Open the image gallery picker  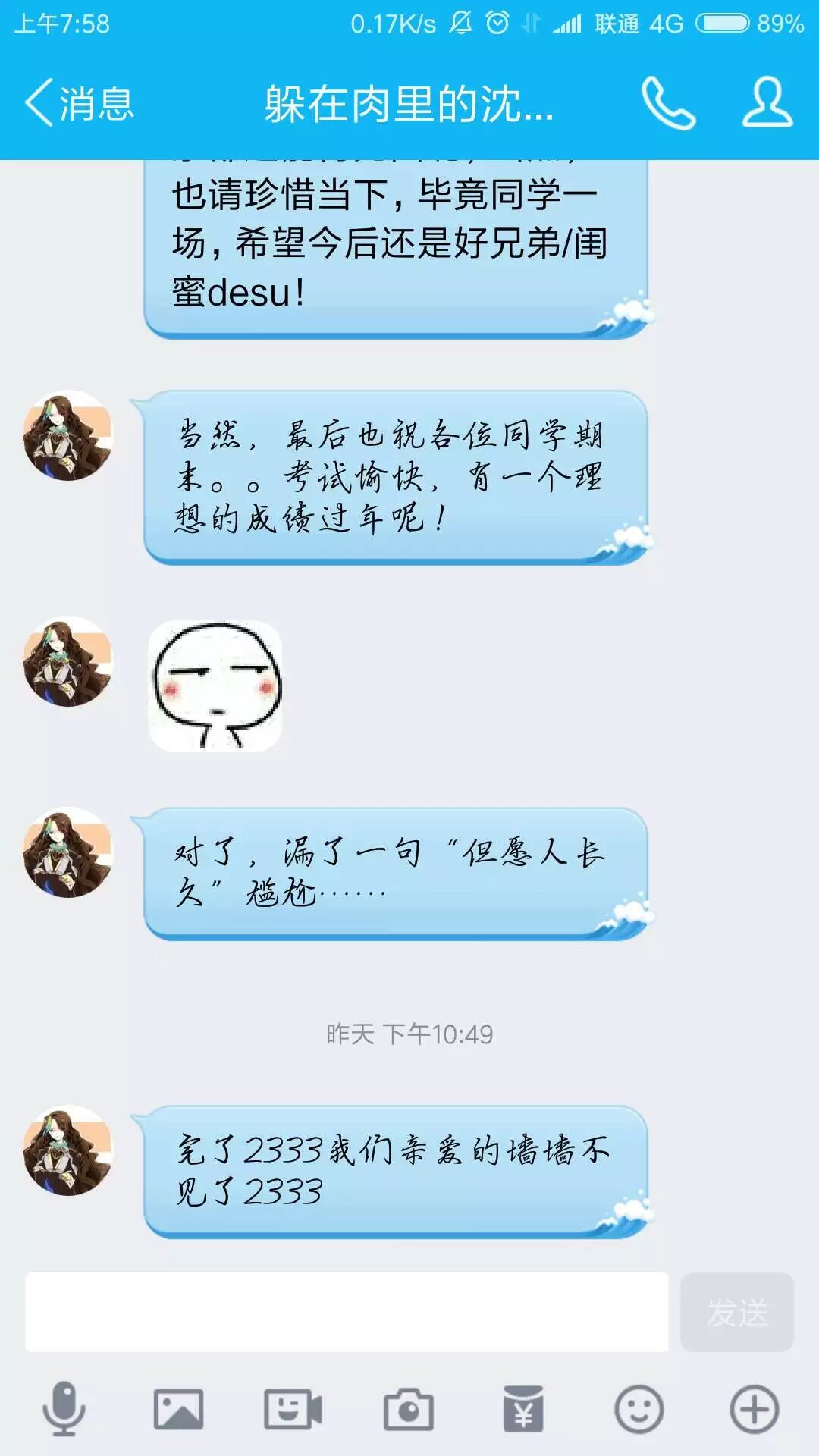[178, 1410]
